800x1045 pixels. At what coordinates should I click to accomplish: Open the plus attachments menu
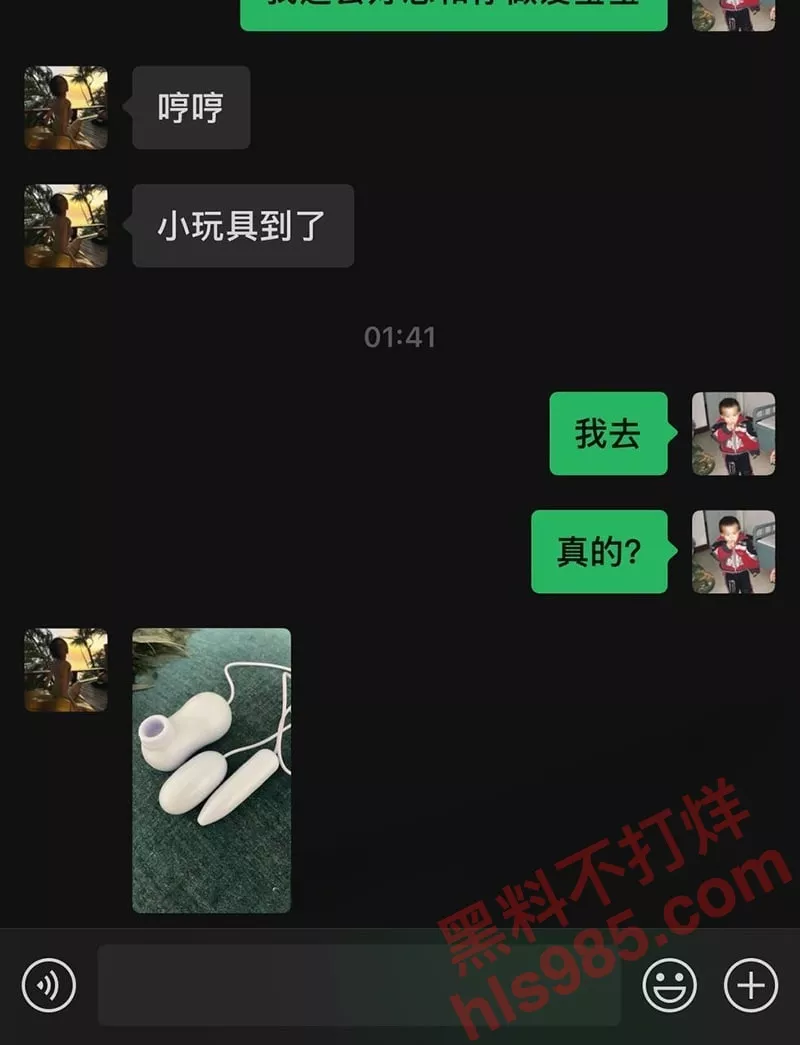click(x=750, y=985)
